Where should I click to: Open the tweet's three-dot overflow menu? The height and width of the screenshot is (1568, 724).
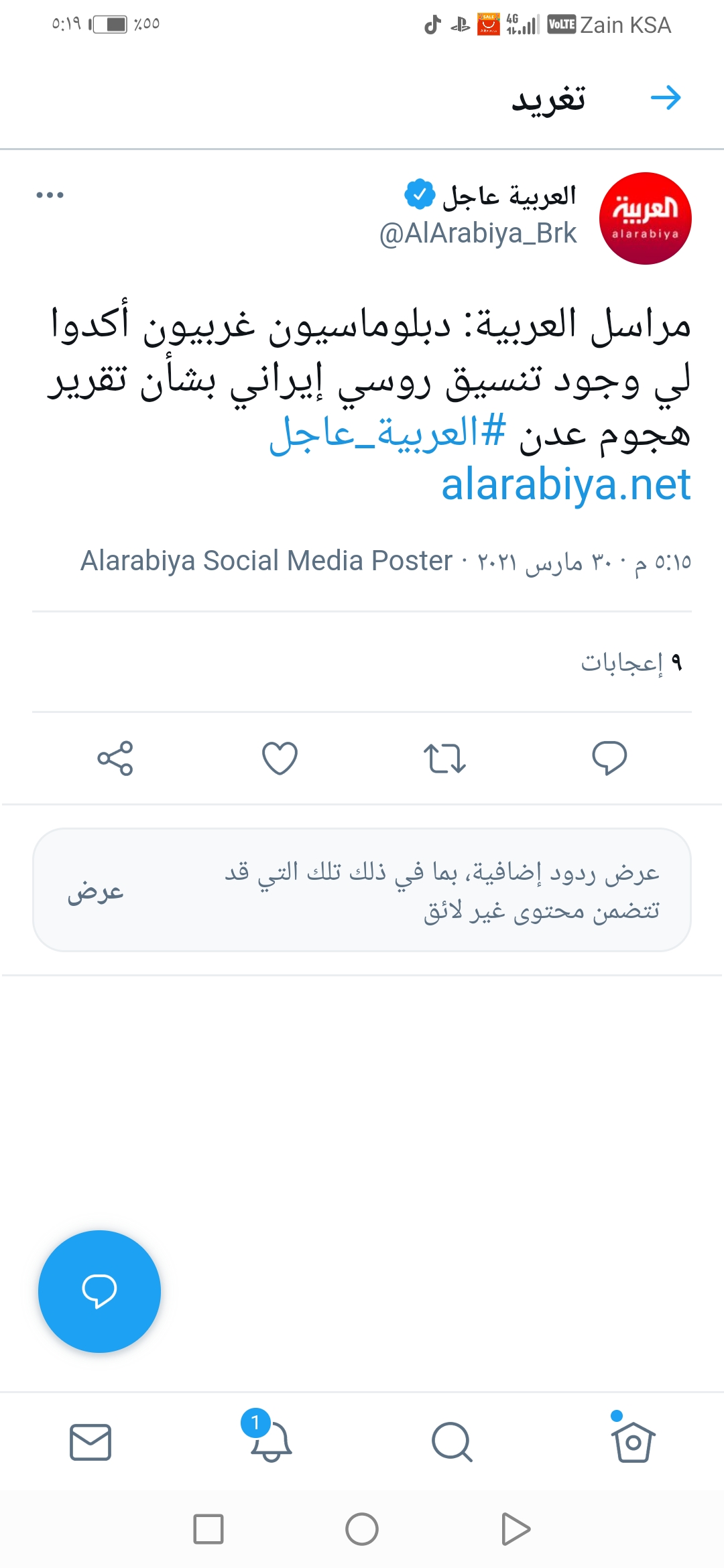50,195
